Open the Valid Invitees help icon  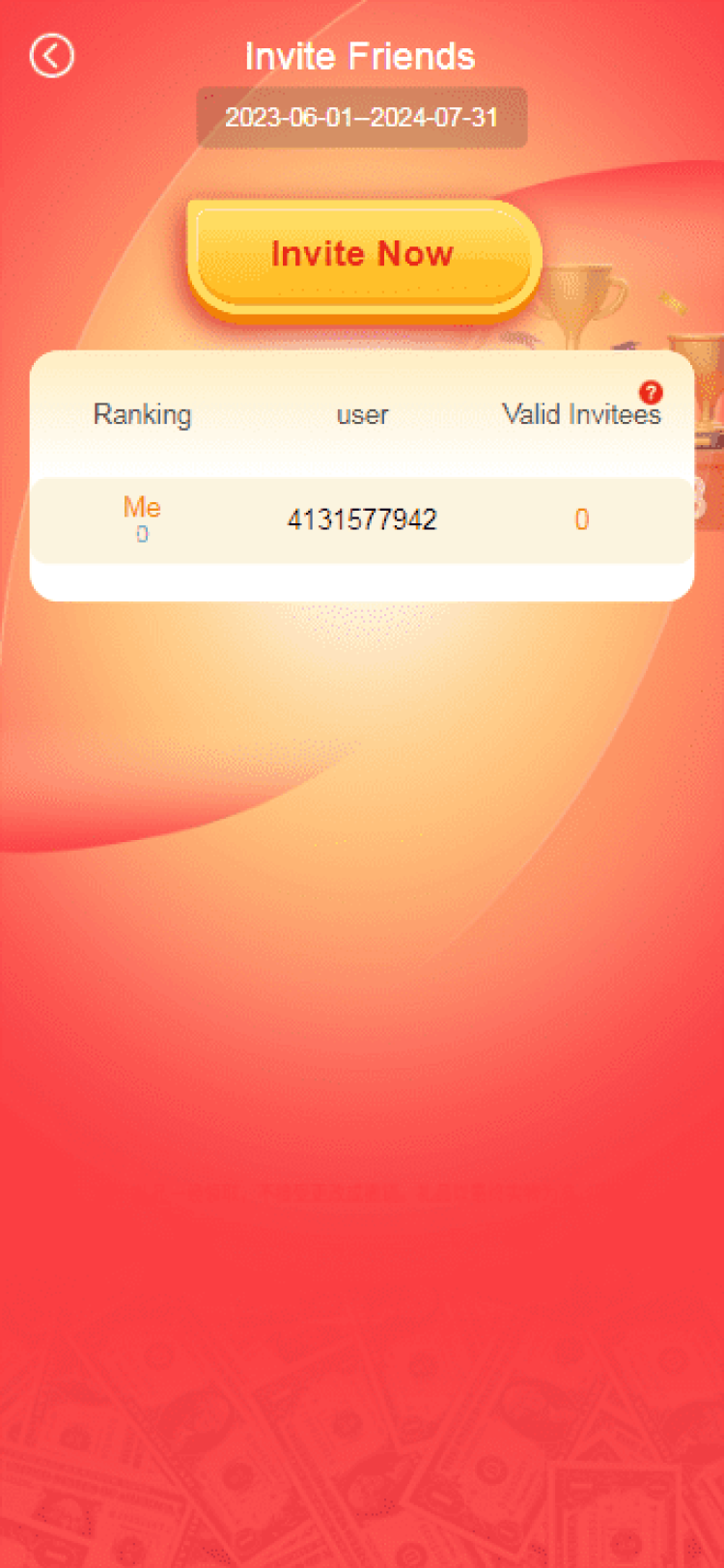click(651, 392)
